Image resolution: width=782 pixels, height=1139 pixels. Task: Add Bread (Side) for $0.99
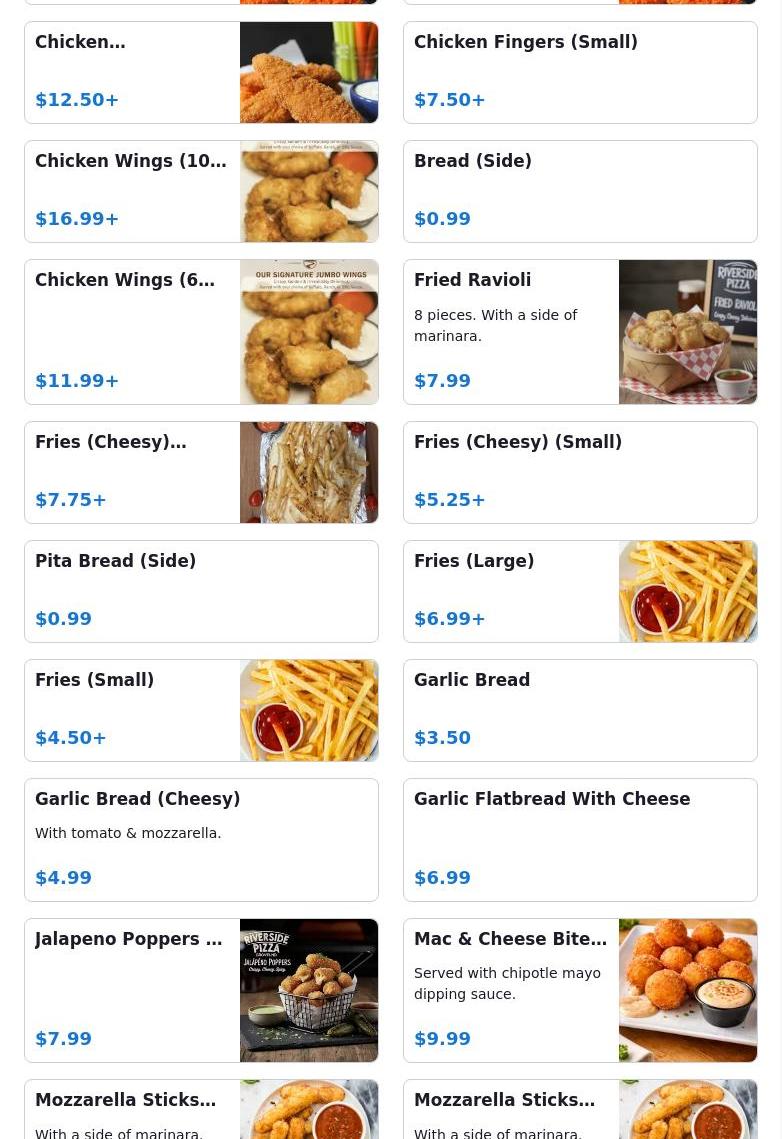pyautogui.click(x=580, y=191)
